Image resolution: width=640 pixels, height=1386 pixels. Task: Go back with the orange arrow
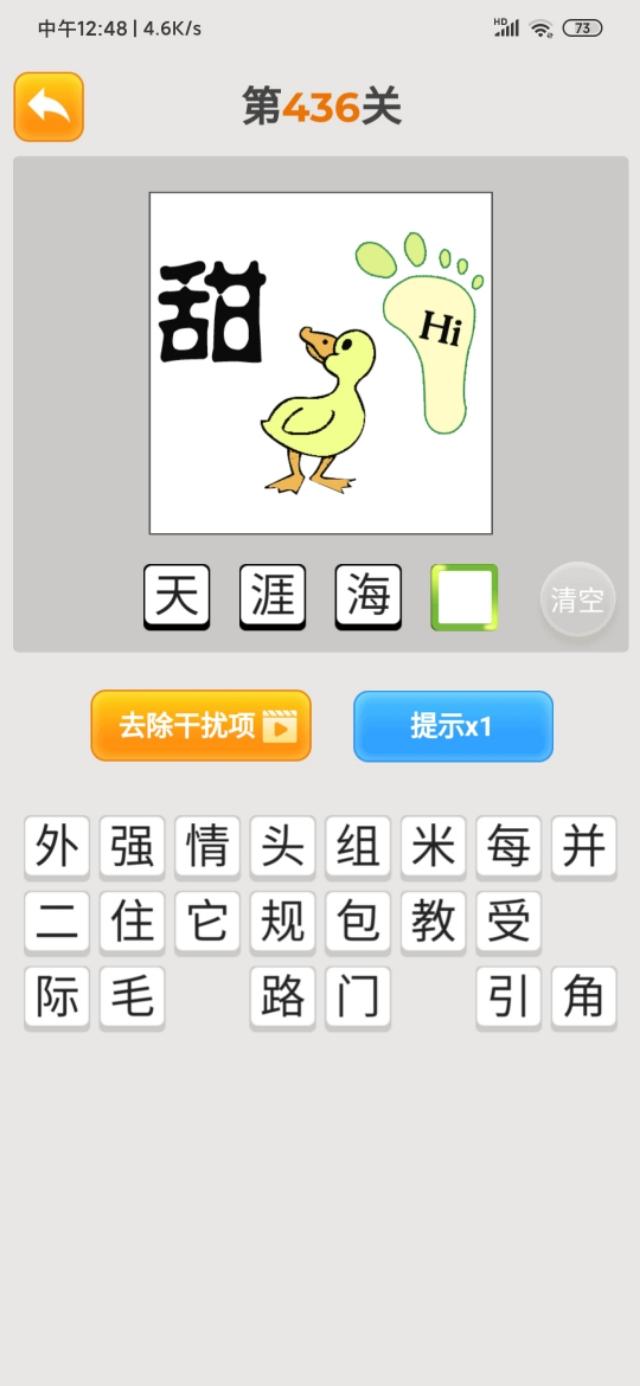(48, 106)
